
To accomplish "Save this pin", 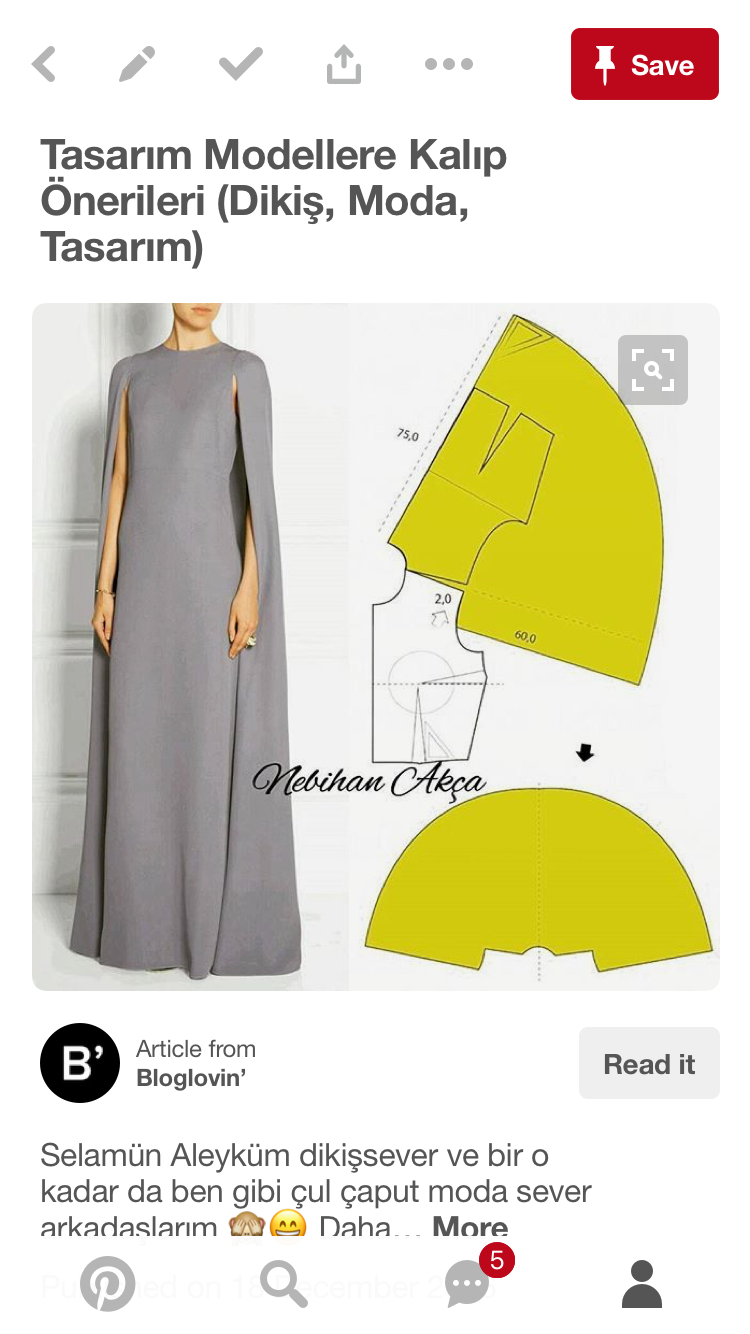I will coord(644,65).
